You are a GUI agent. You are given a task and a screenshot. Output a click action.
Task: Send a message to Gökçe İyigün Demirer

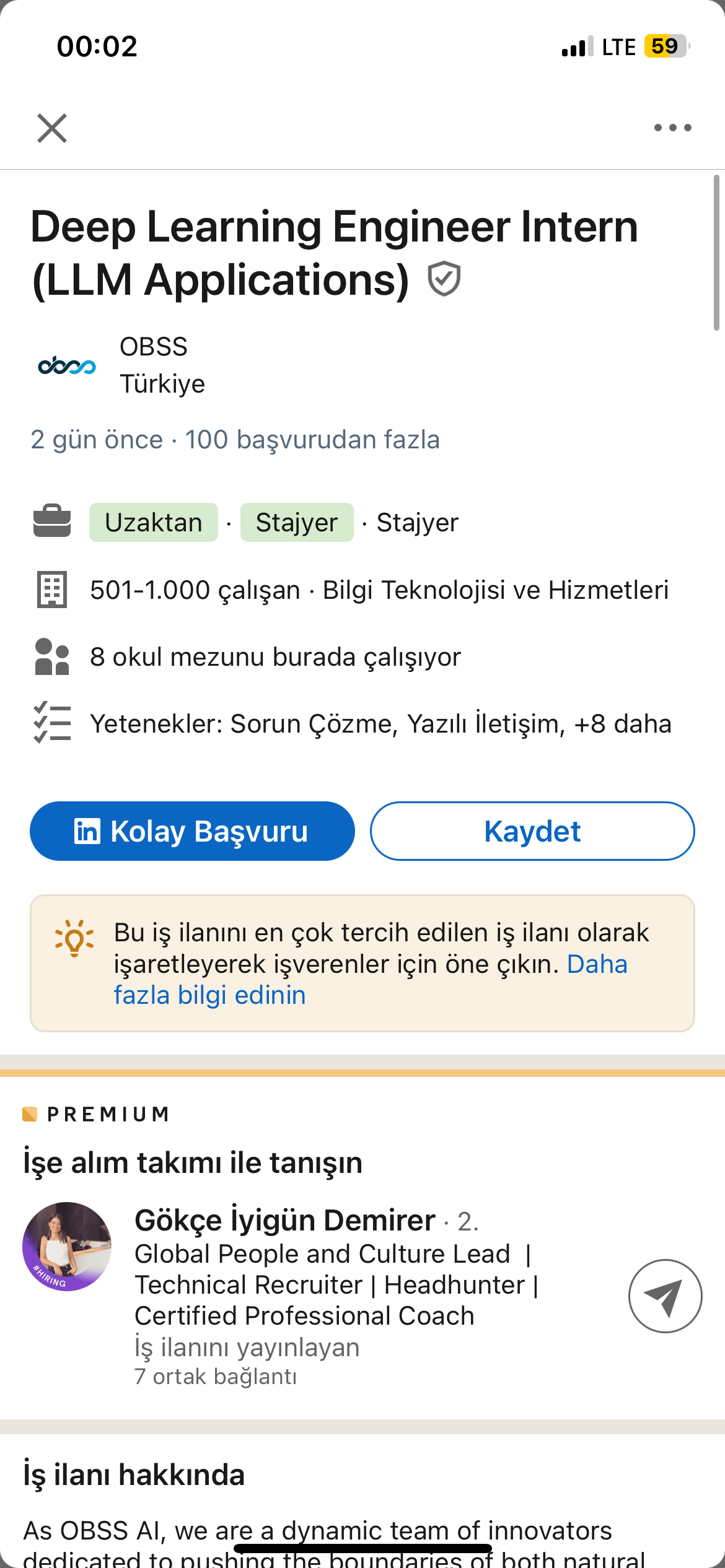pyautogui.click(x=665, y=1296)
